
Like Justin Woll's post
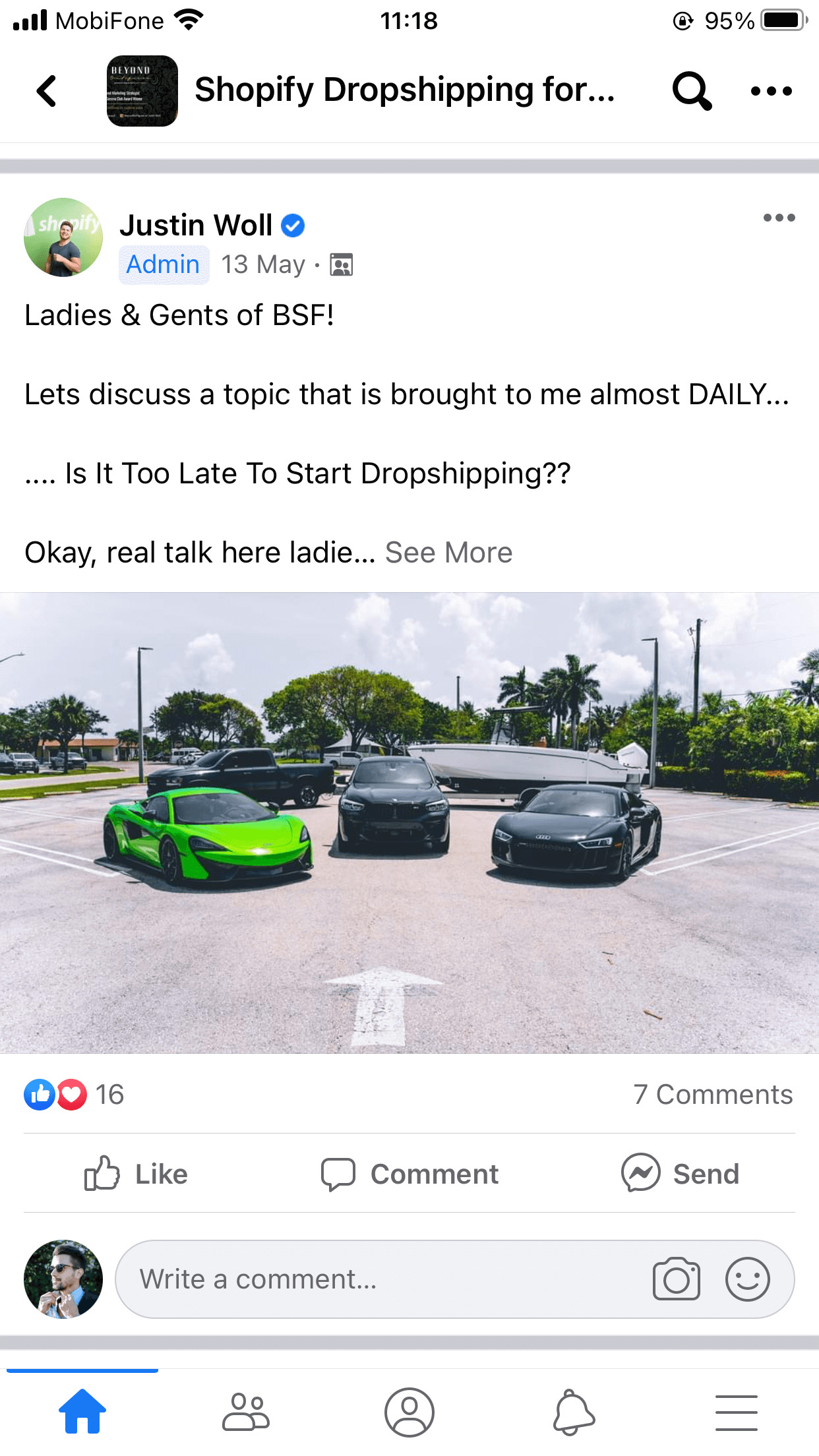pos(136,1174)
